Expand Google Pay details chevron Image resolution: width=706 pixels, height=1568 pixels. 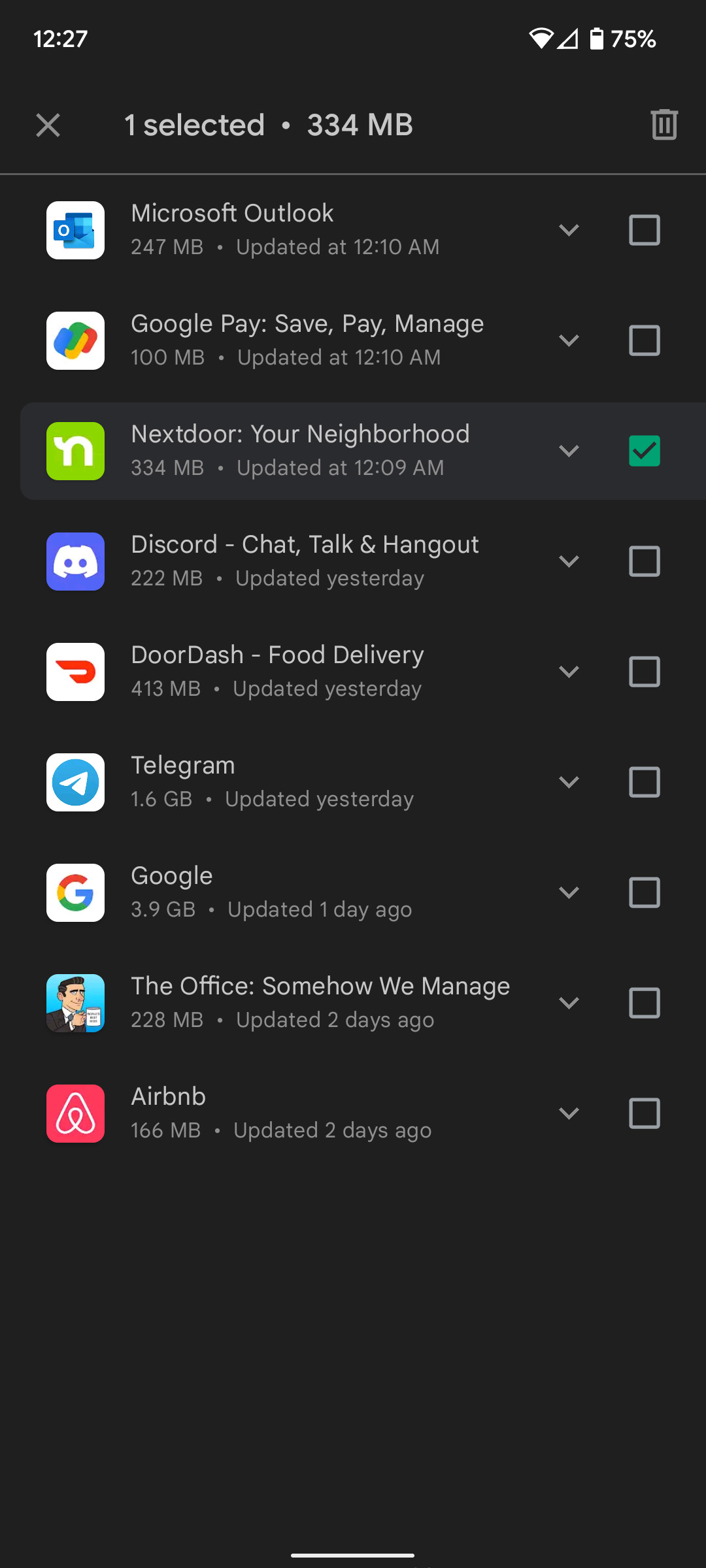coord(569,340)
